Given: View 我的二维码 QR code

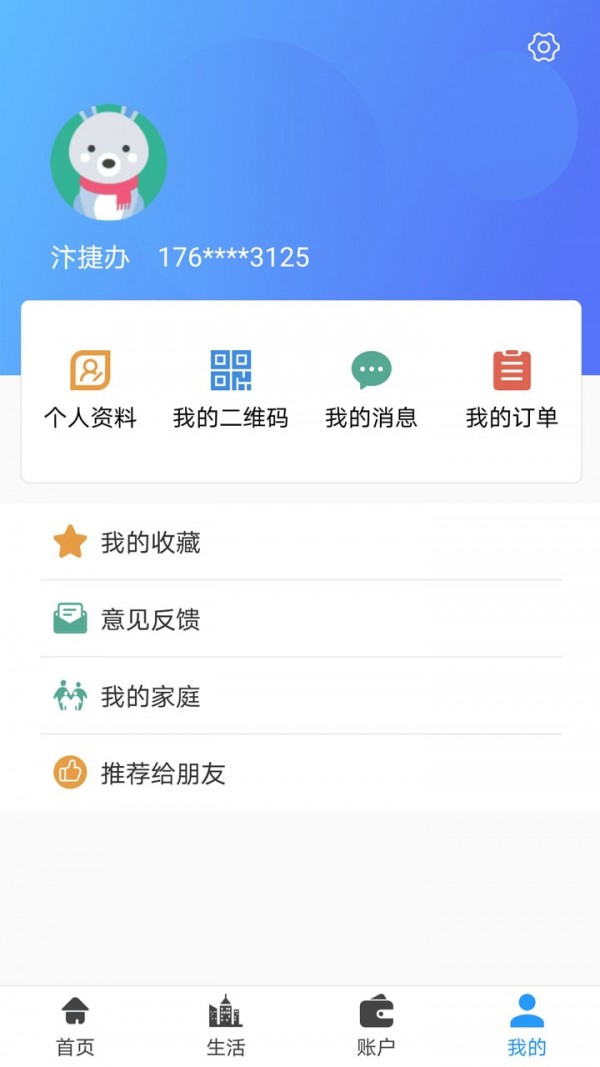Looking at the screenshot, I should pyautogui.click(x=231, y=389).
